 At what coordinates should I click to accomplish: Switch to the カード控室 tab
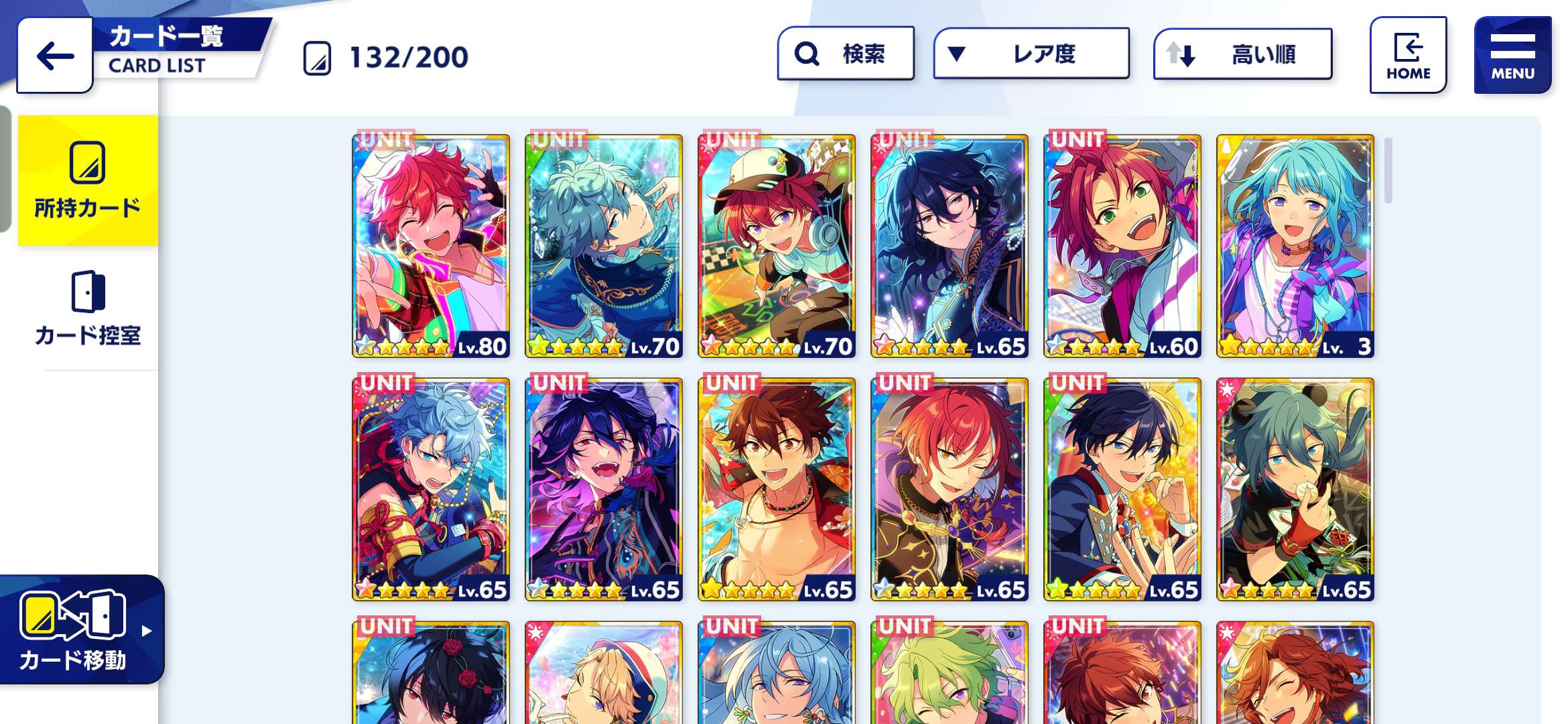click(88, 309)
